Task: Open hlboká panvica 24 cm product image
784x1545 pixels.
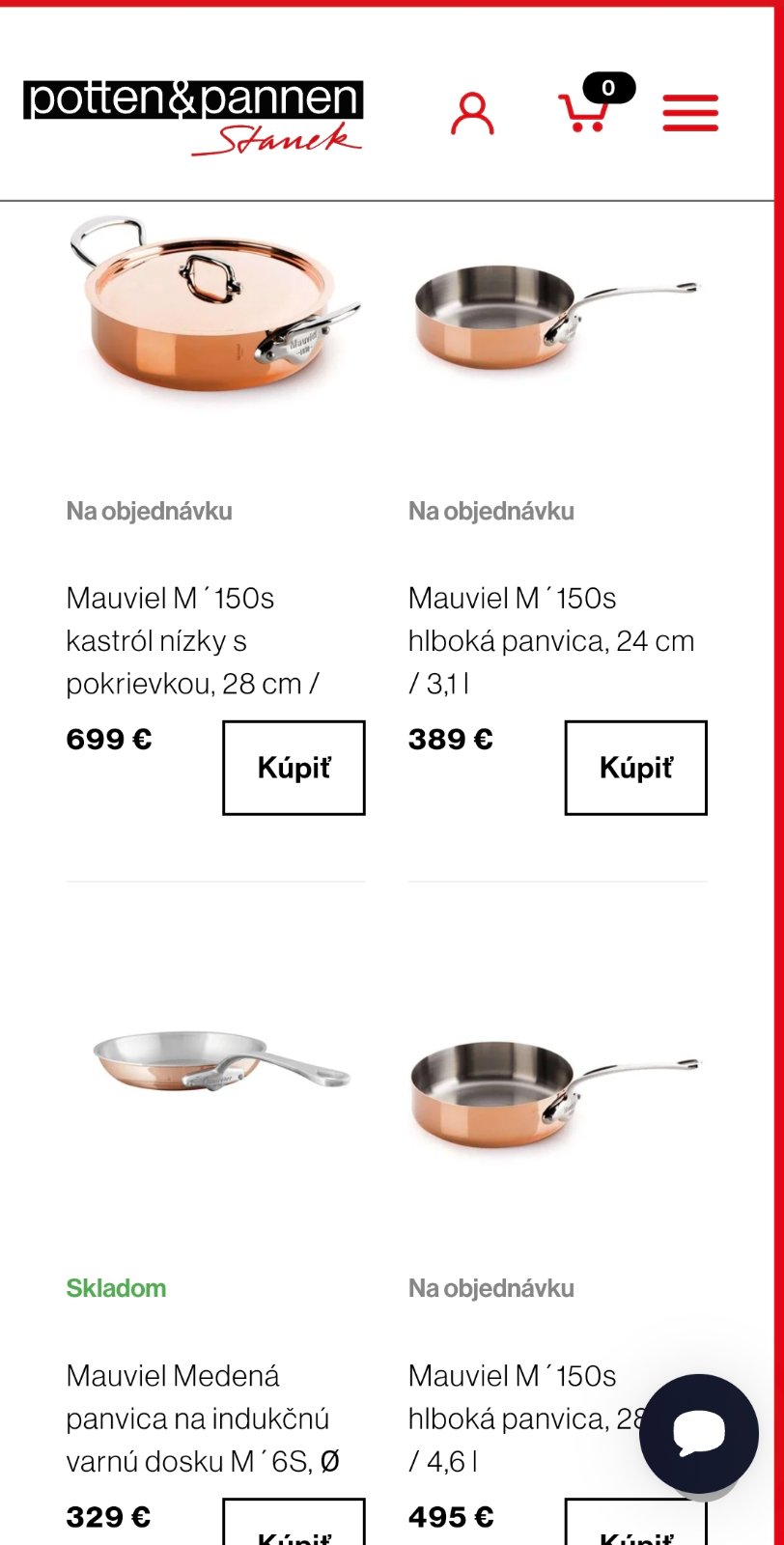Action: click(x=556, y=314)
